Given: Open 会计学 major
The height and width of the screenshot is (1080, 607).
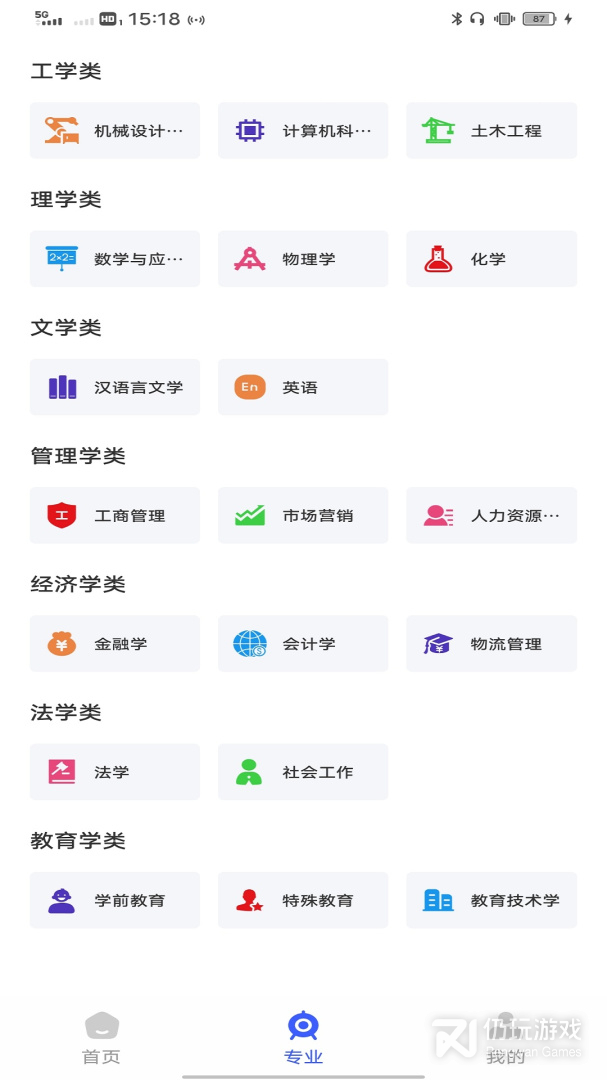Looking at the screenshot, I should [x=303, y=643].
